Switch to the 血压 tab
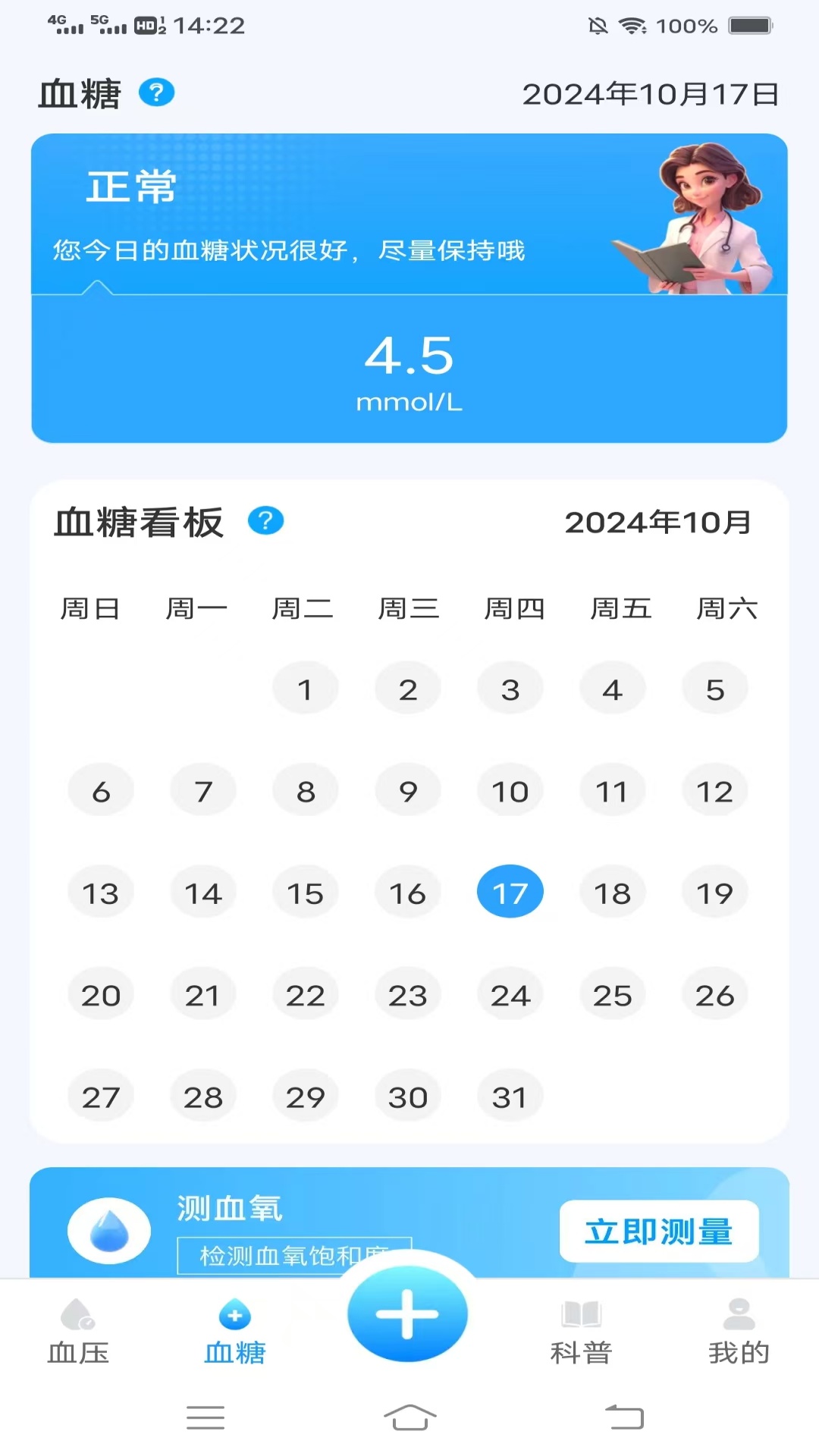The width and height of the screenshot is (819, 1456). [78, 1331]
